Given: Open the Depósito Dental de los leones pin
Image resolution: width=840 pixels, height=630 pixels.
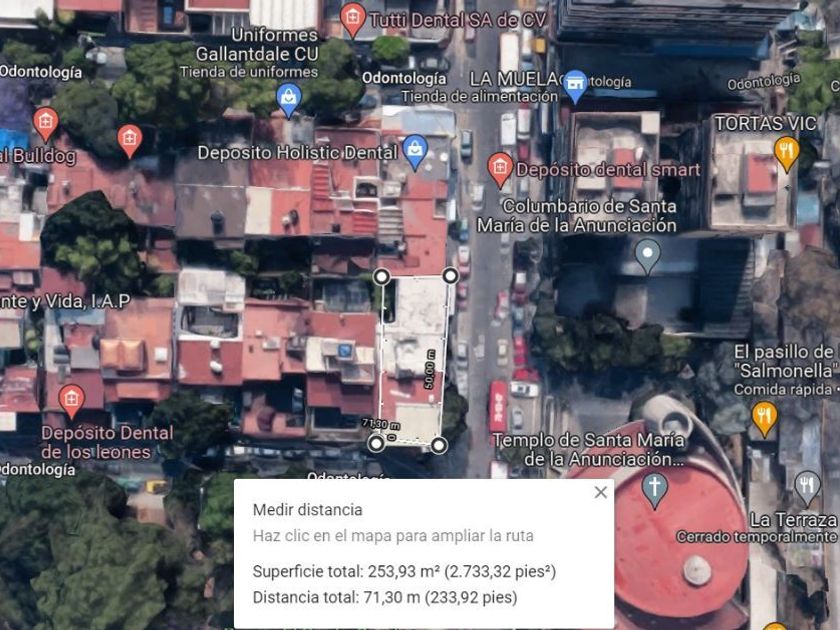Looking at the screenshot, I should tap(71, 400).
